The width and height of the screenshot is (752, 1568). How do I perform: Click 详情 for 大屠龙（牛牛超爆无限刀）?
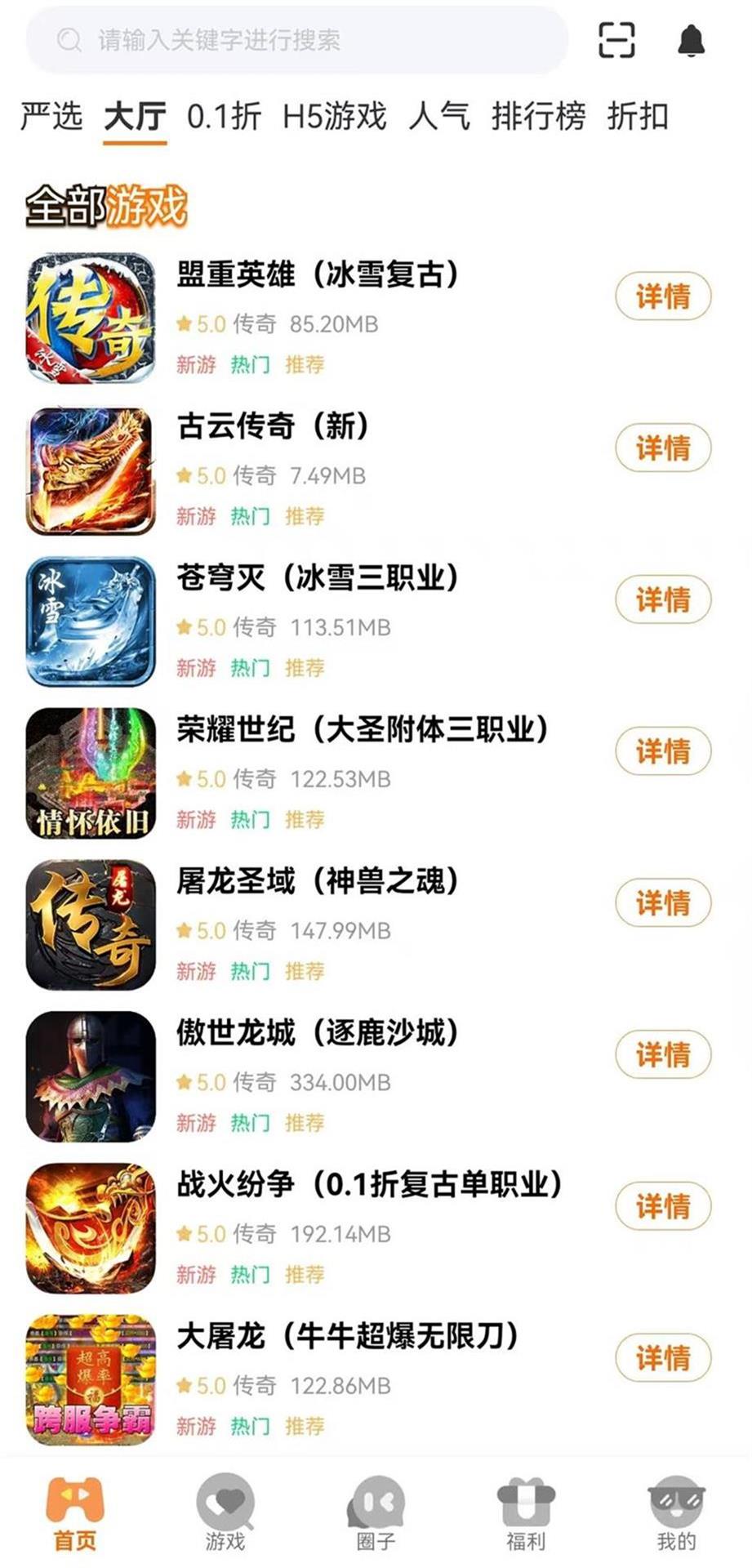(x=664, y=1358)
